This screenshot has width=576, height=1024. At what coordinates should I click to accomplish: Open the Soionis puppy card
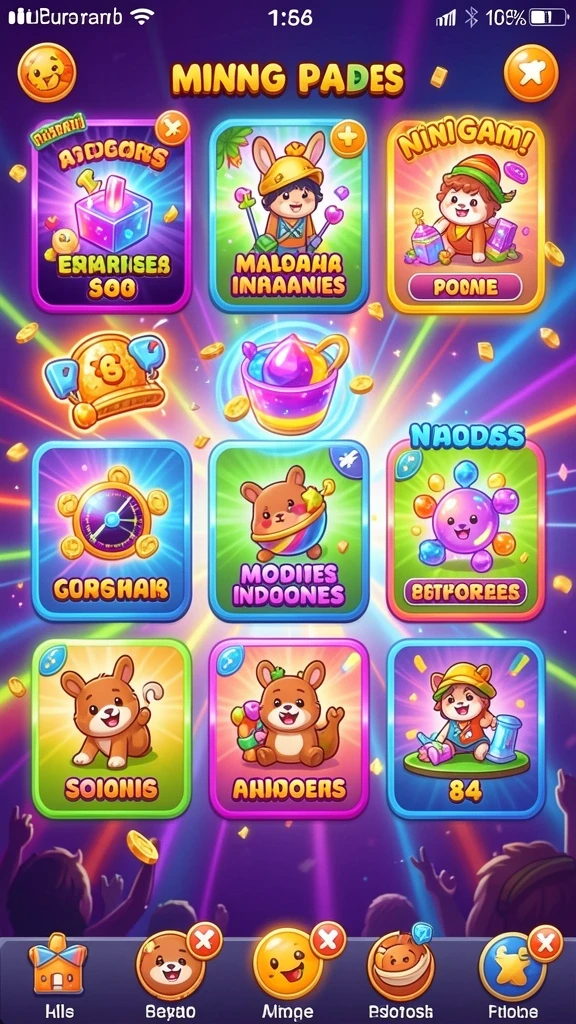coord(111,728)
